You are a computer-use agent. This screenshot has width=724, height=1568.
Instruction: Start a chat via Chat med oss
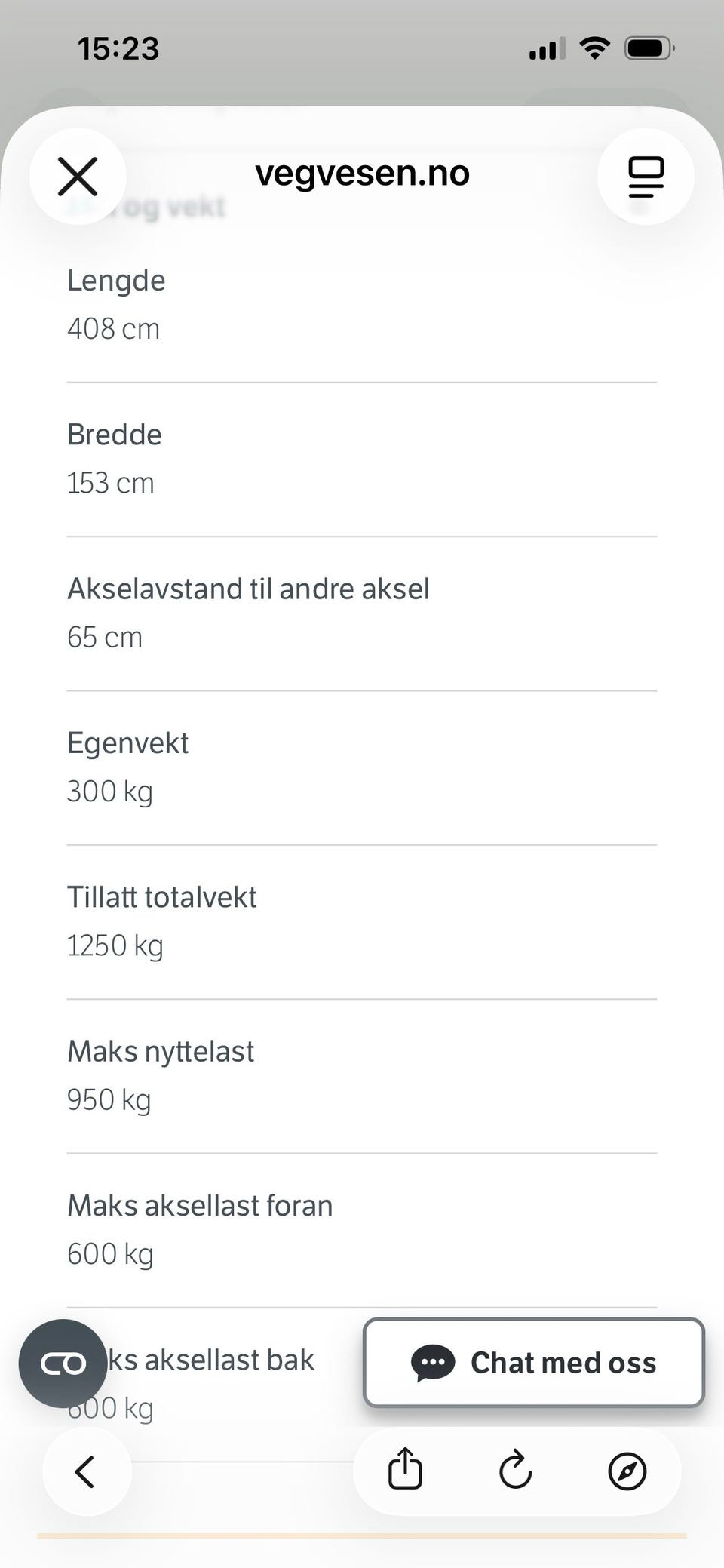(x=534, y=1362)
